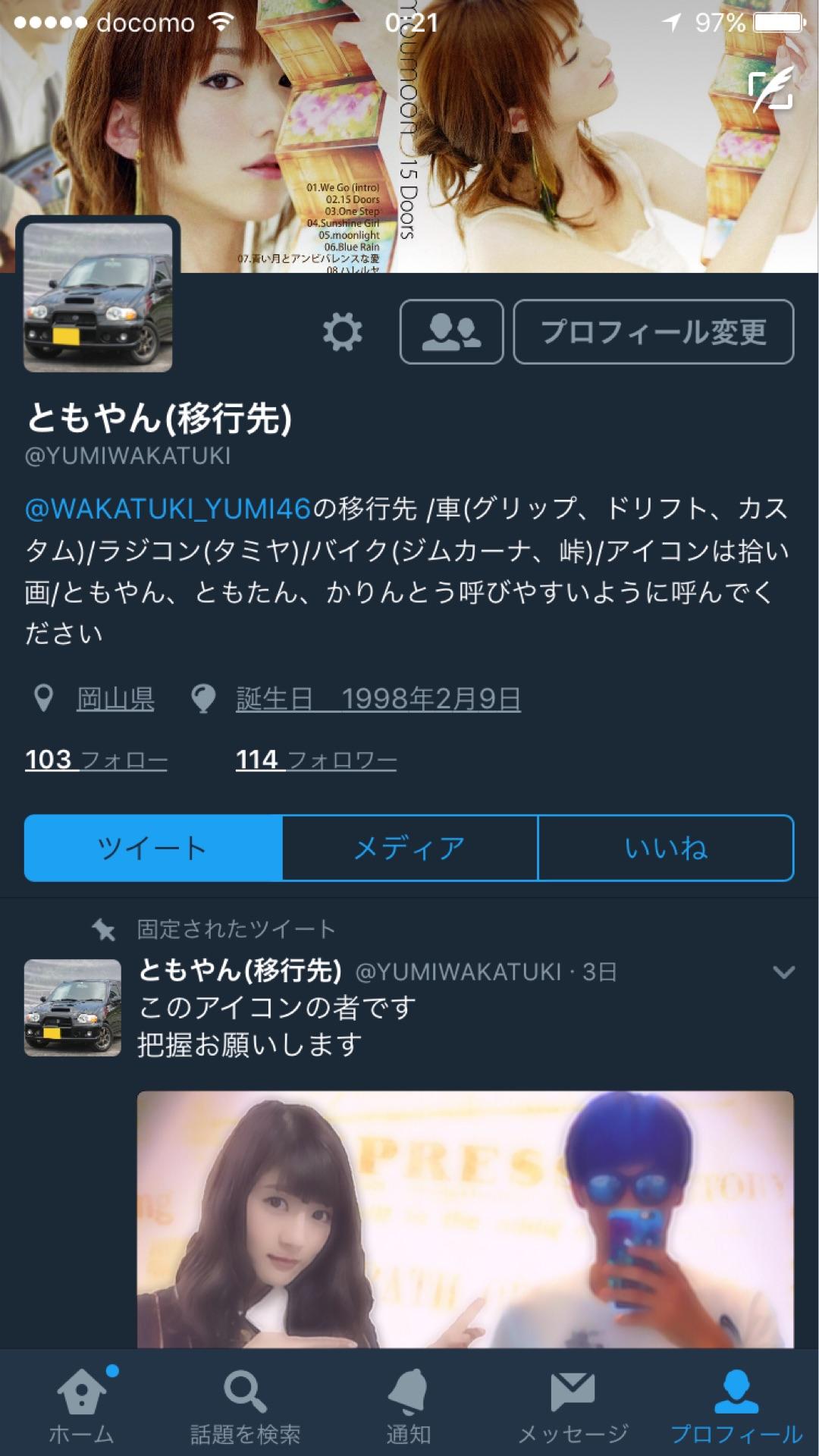Open the いいね tab
Viewport: 819px width, 1456px height.
pos(665,849)
